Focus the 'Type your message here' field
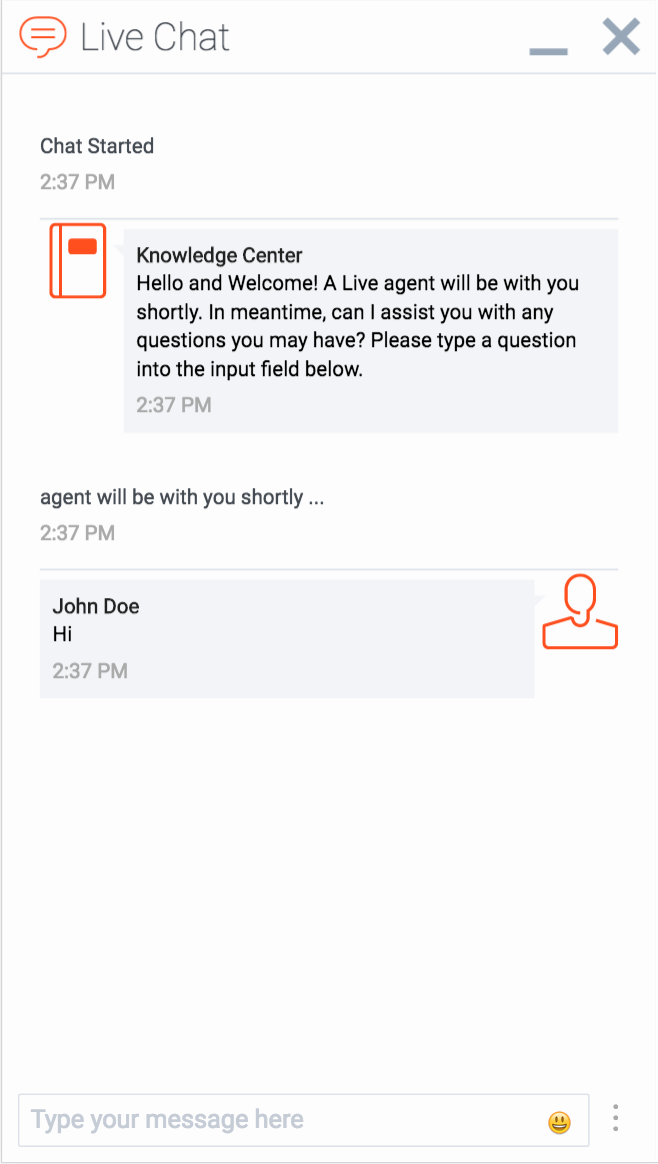The width and height of the screenshot is (658, 1164). (x=280, y=1120)
